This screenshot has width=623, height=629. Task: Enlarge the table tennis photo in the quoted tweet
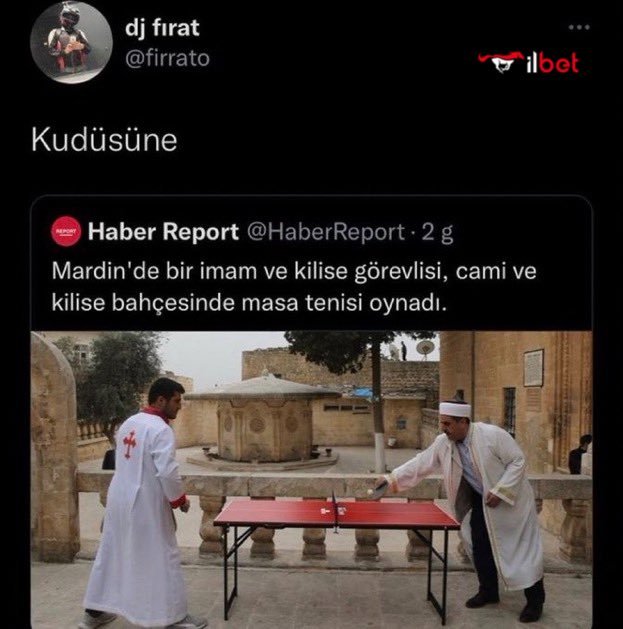tap(310, 480)
